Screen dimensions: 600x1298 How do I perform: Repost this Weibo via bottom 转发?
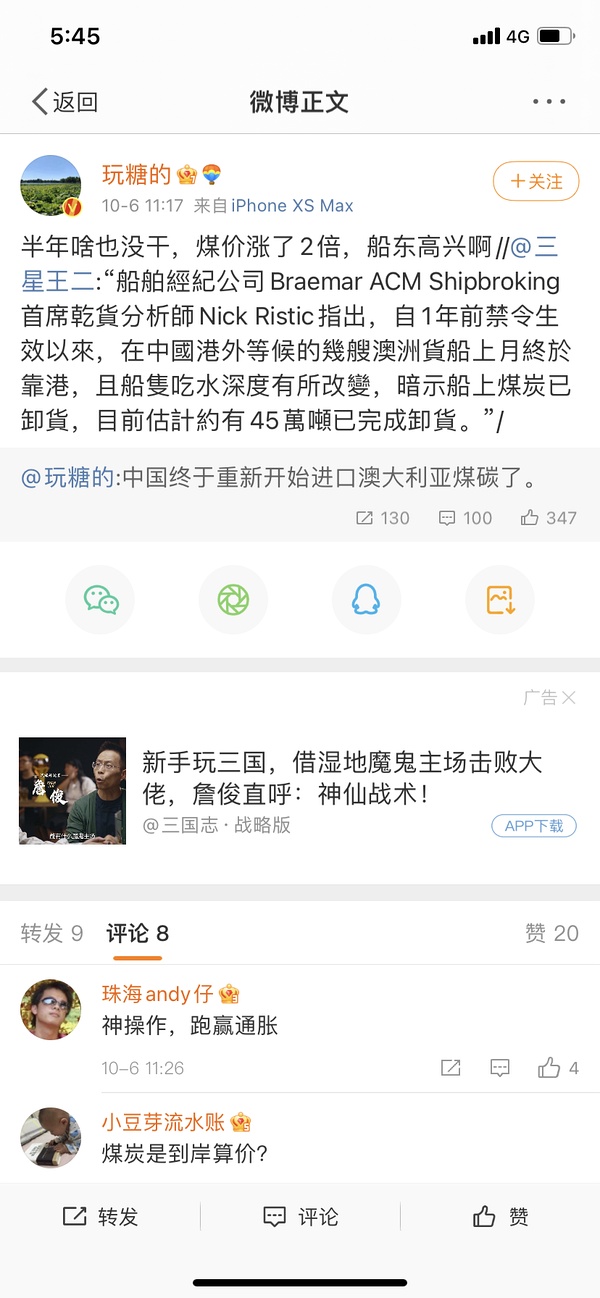(100, 1217)
